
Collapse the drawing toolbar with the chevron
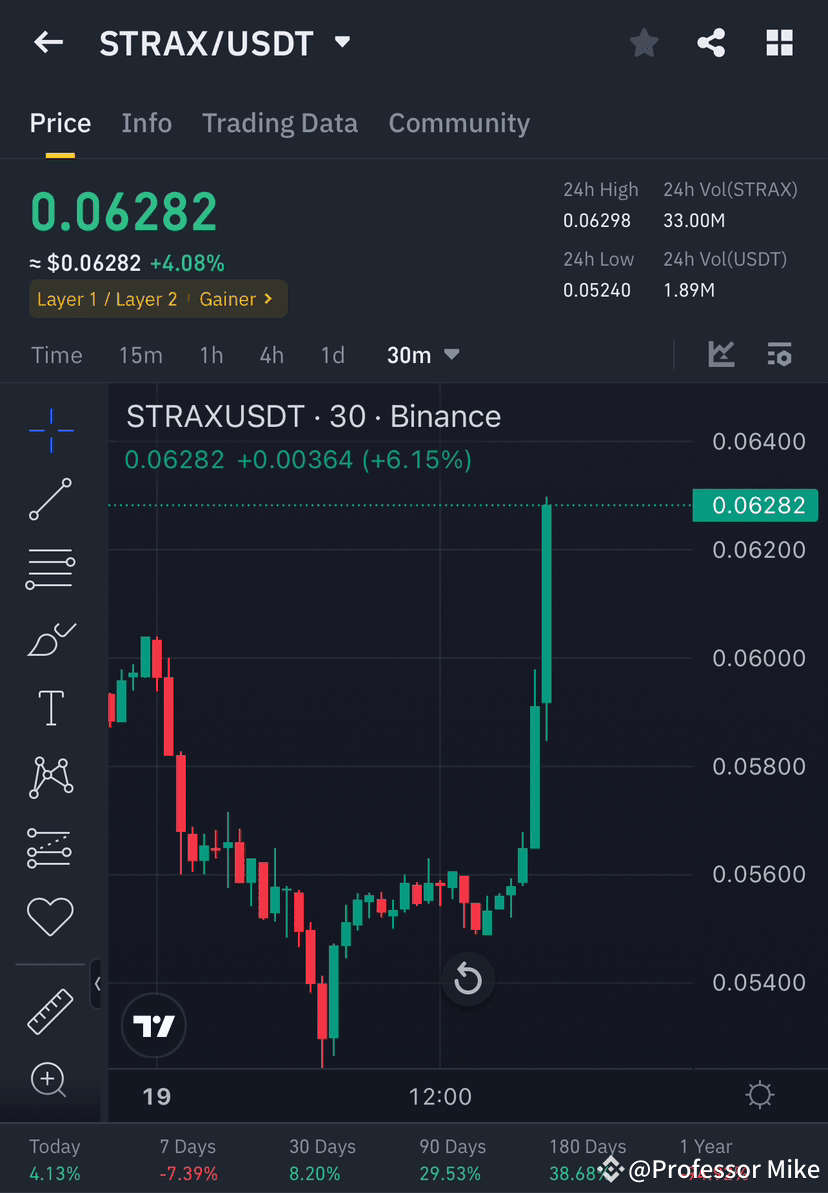97,984
